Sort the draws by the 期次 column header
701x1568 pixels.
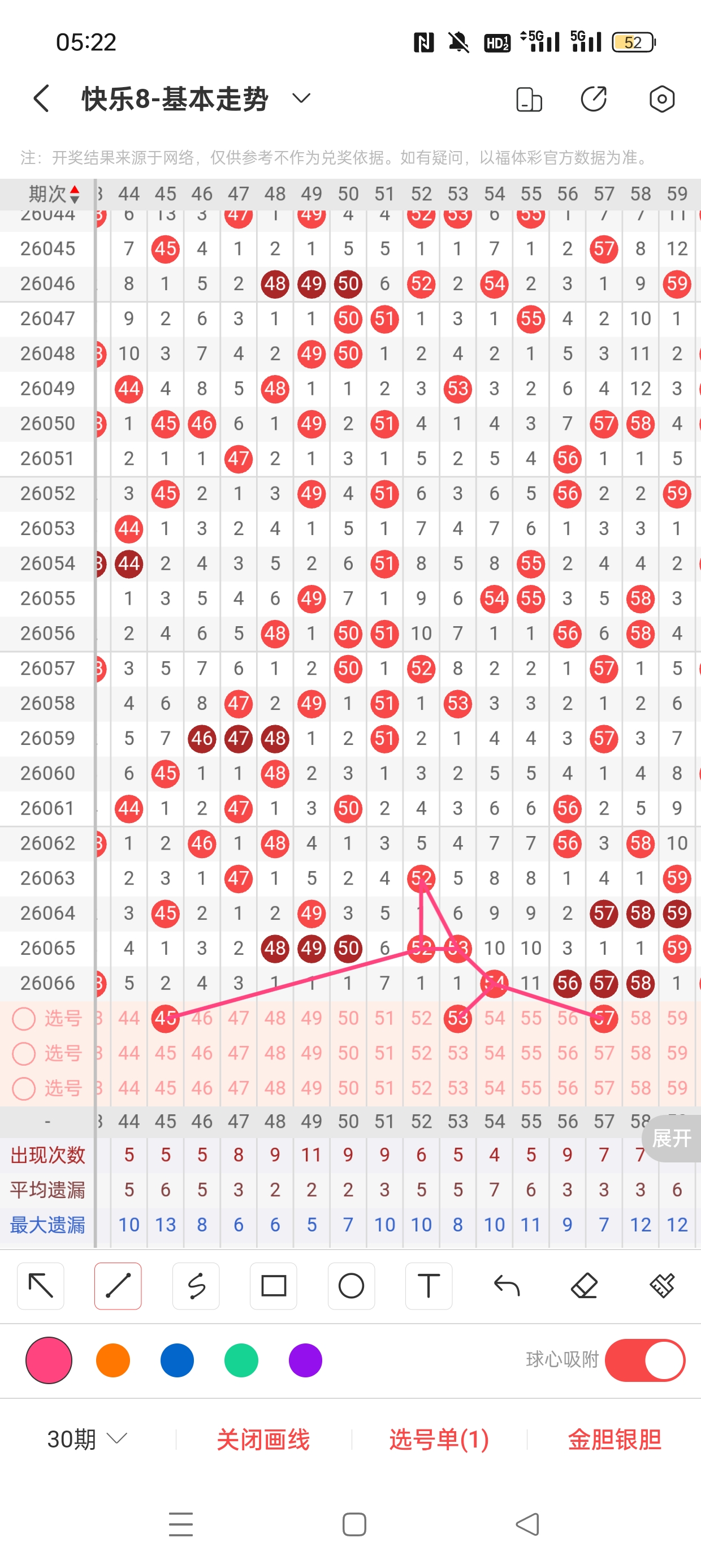click(54, 194)
